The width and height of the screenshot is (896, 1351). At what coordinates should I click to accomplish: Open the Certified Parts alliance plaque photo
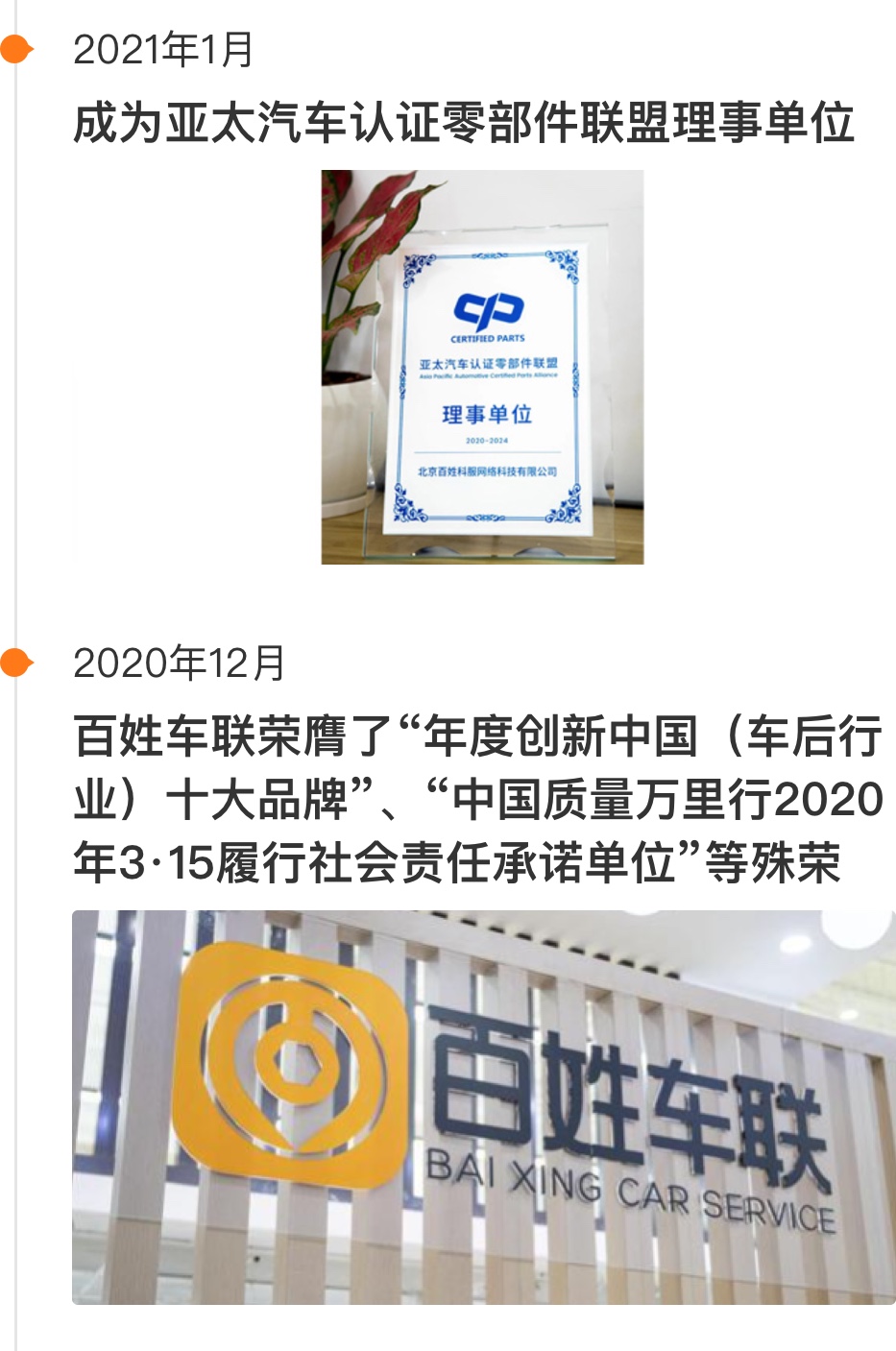click(x=482, y=367)
